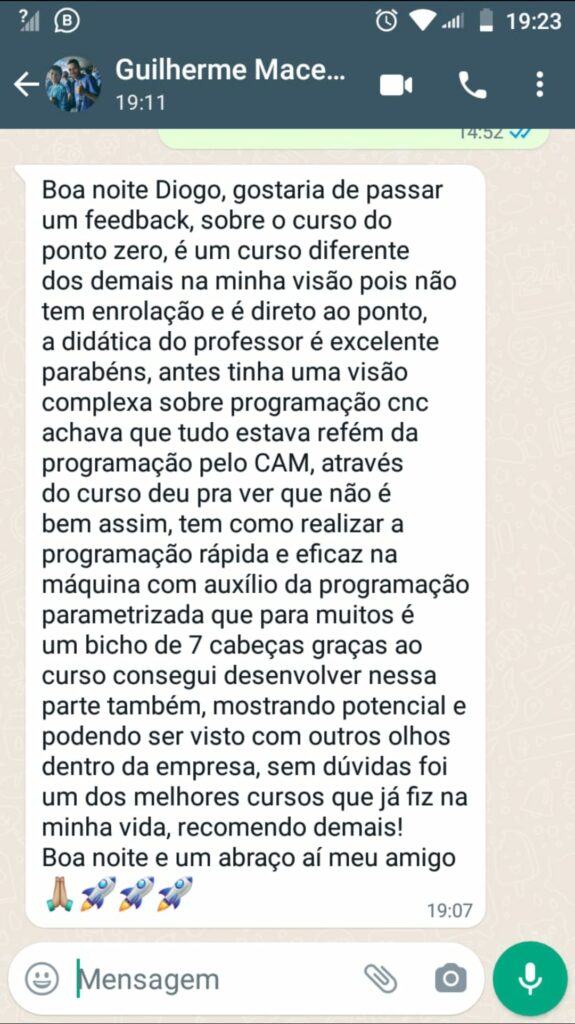
Task: Go back to the chat list
Action: tap(26, 84)
